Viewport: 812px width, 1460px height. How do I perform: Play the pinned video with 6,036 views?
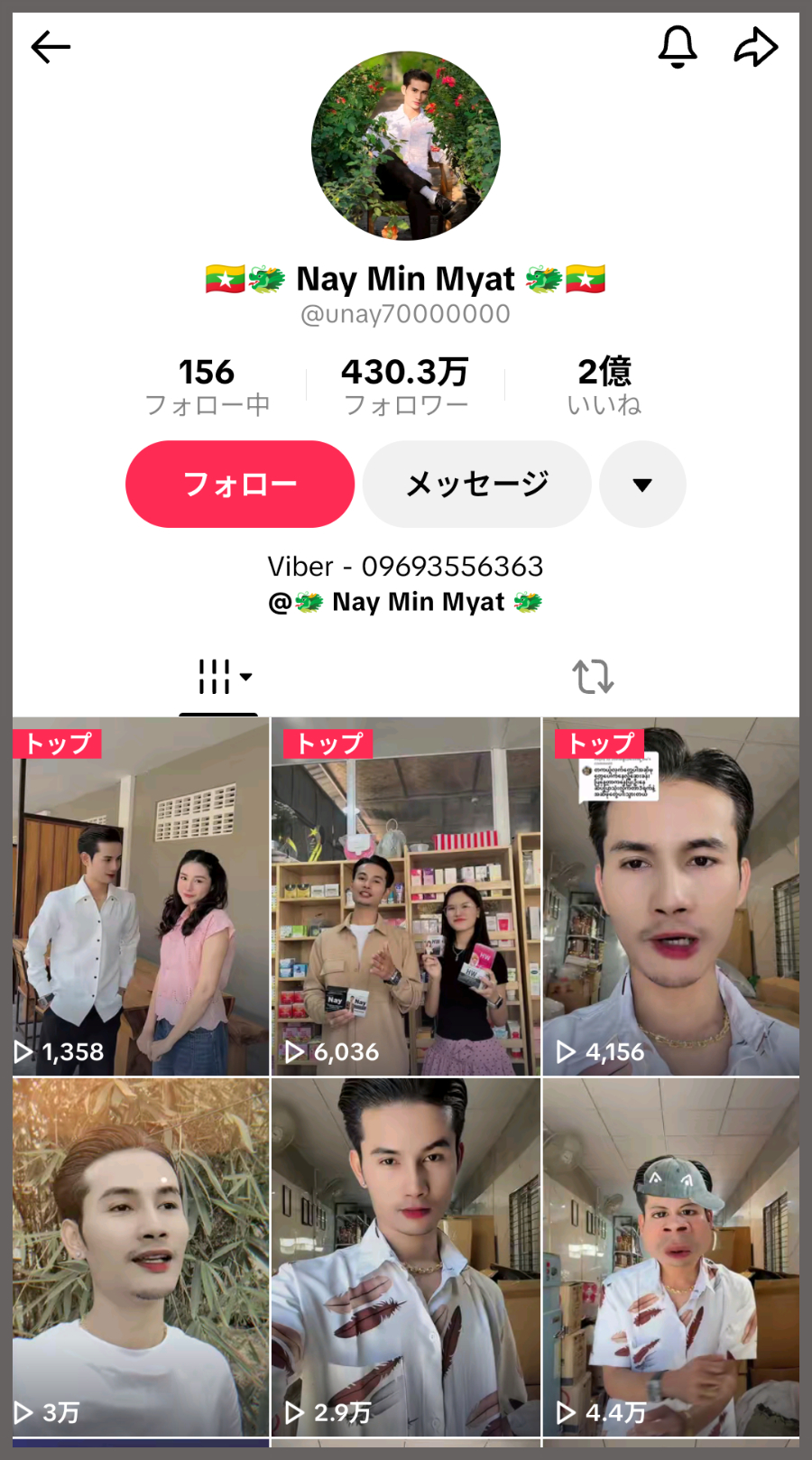pyautogui.click(x=406, y=896)
